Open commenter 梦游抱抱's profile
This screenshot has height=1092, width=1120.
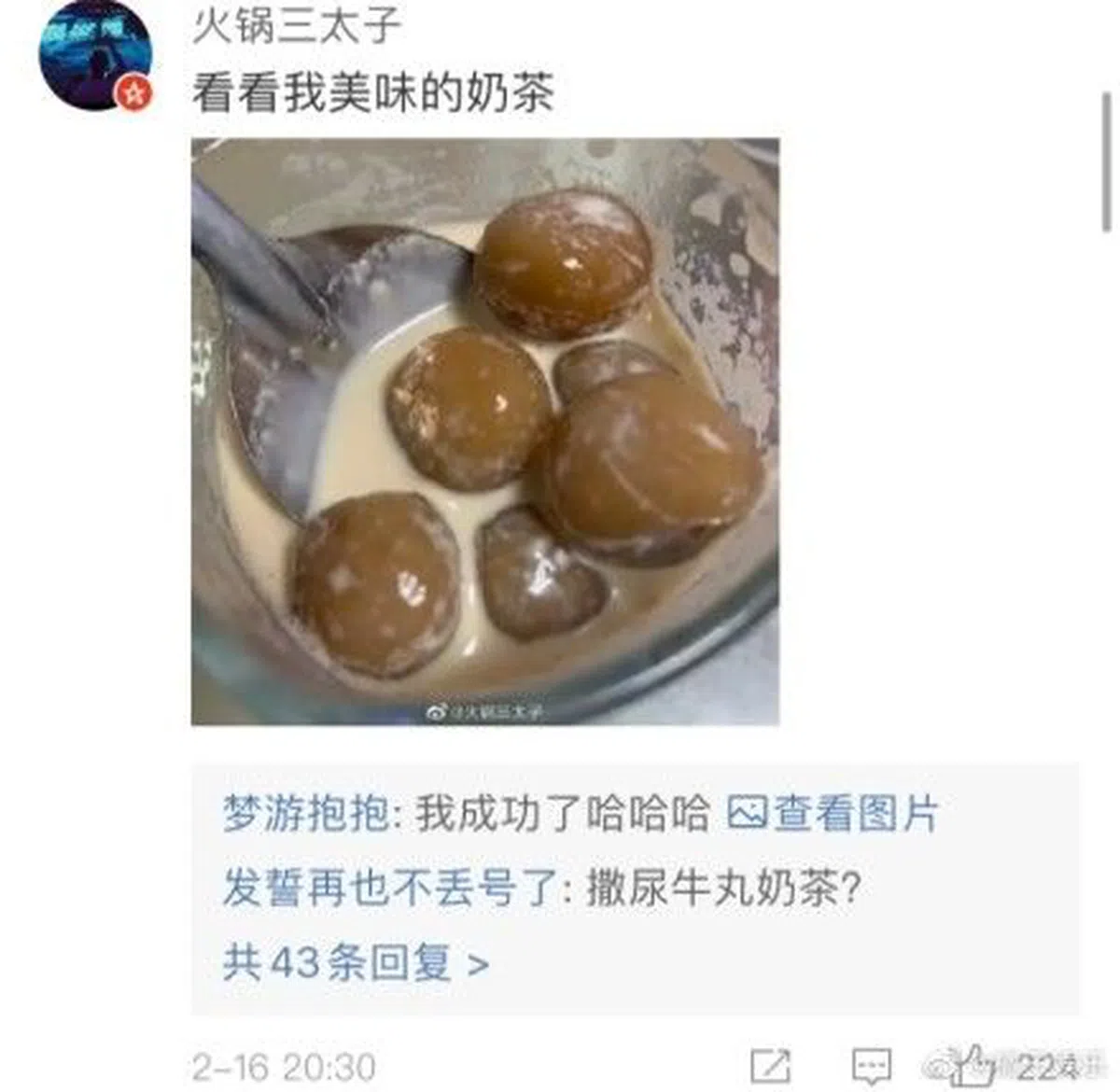tap(304, 814)
